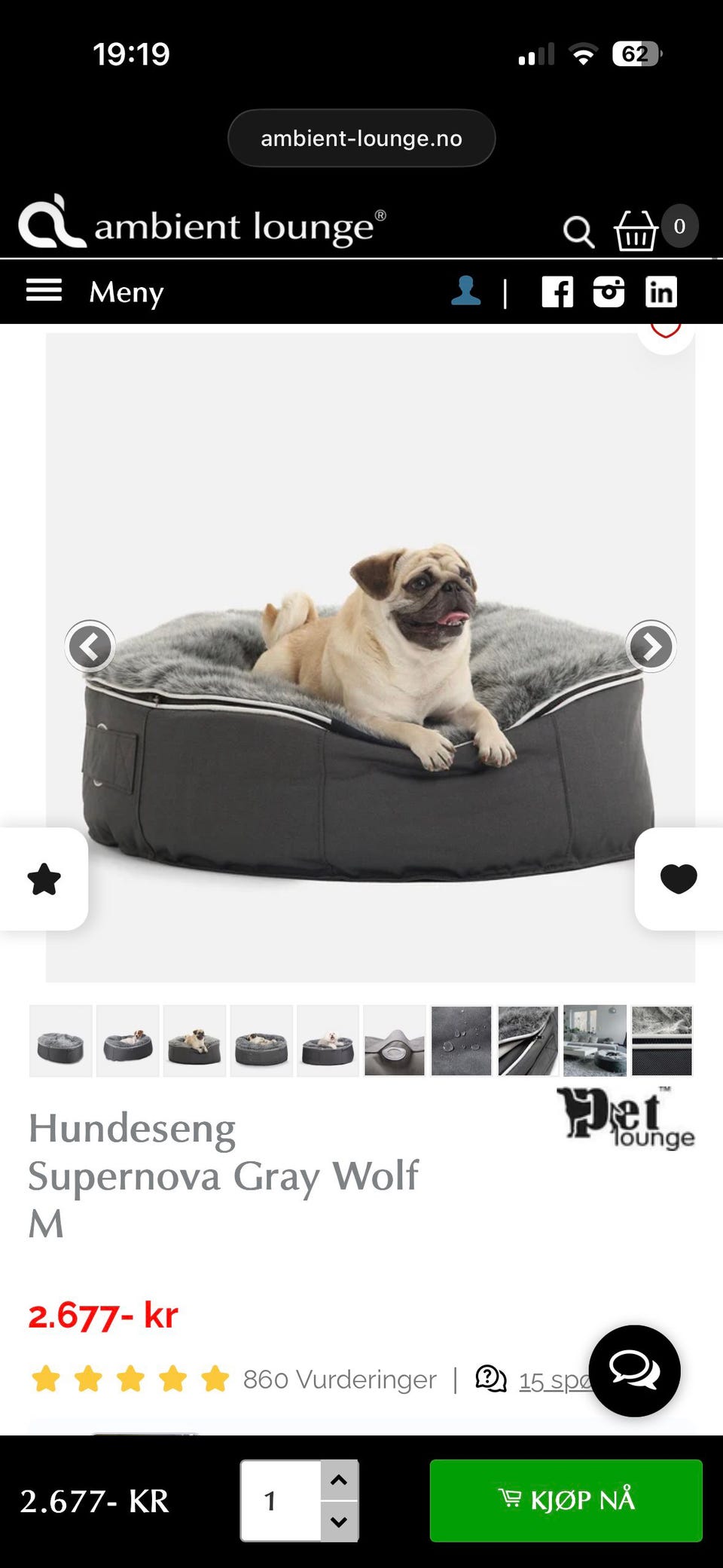The width and height of the screenshot is (723, 1568).
Task: Visit the Instagram page
Action: tap(609, 292)
